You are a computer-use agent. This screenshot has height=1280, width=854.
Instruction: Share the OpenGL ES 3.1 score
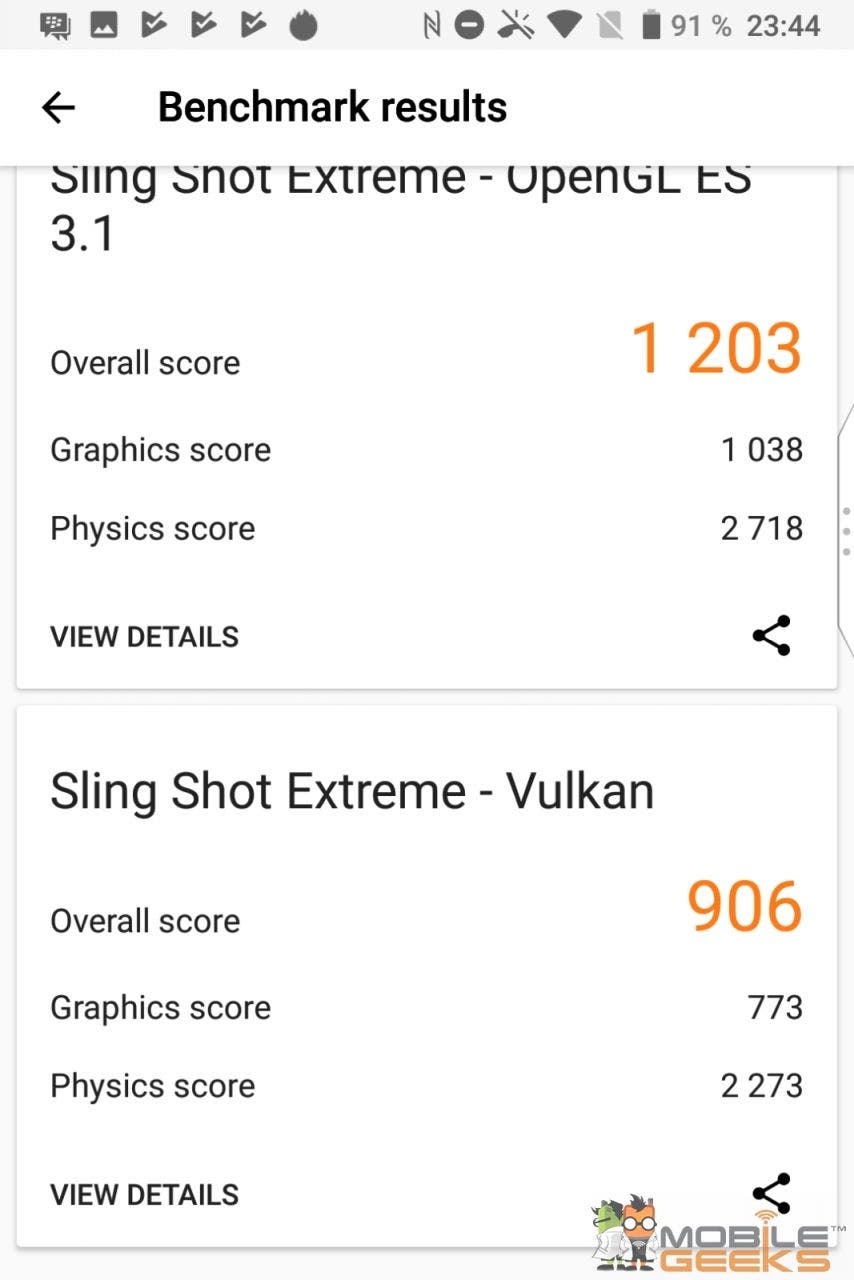[771, 636]
